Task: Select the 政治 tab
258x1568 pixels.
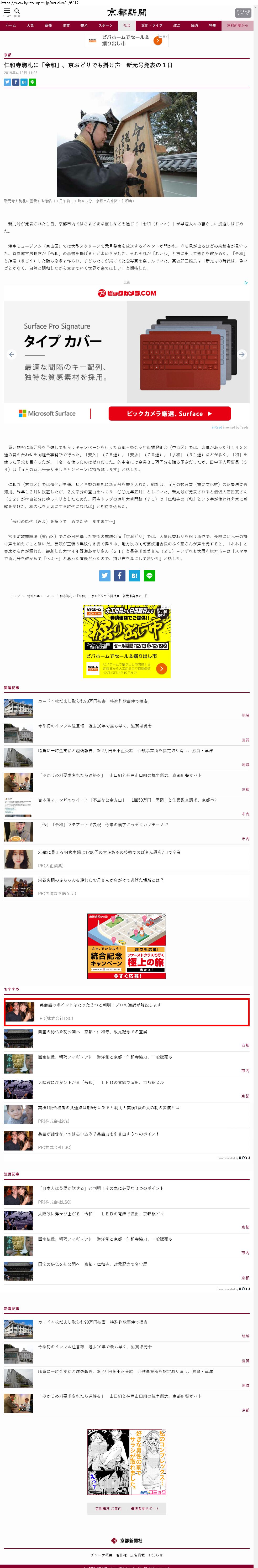Action: (176, 25)
